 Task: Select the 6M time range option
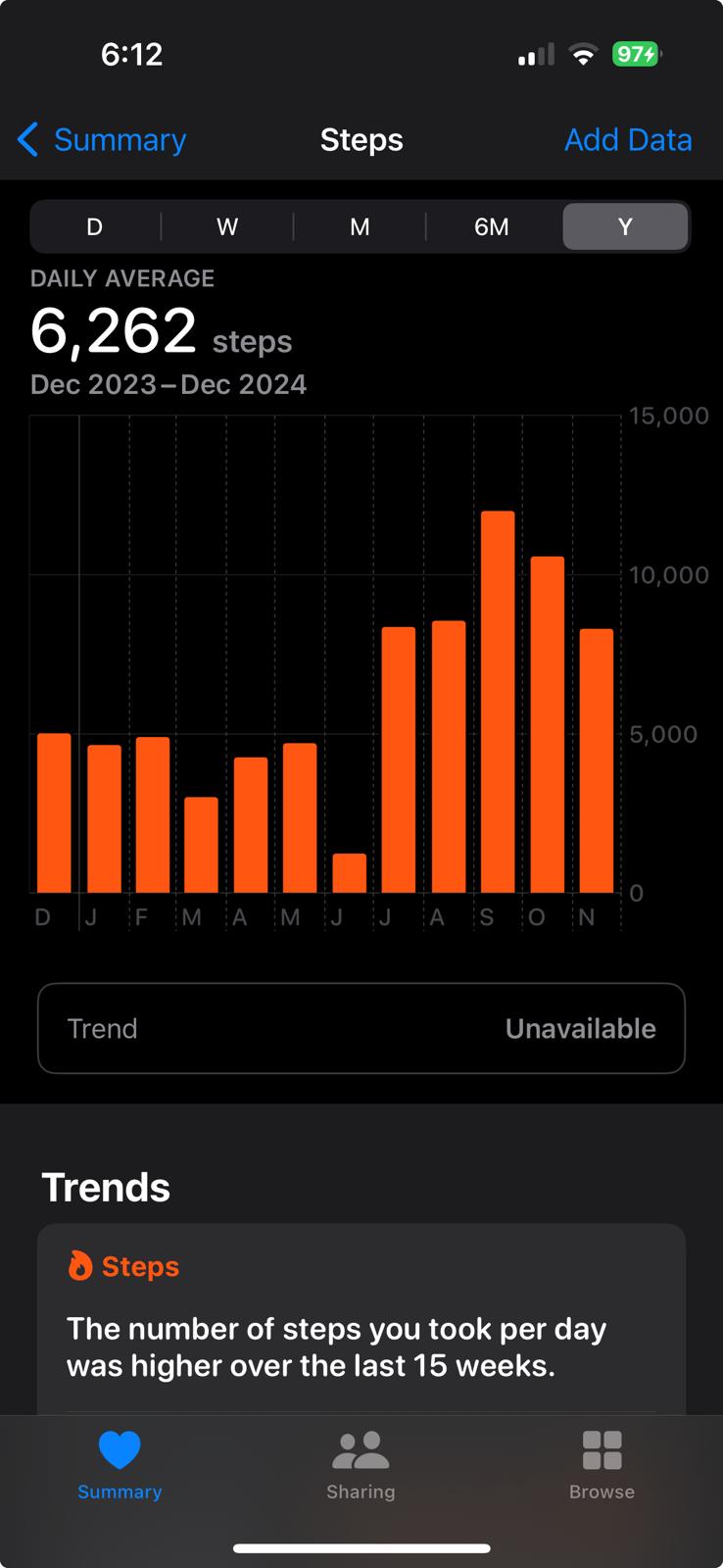(492, 226)
